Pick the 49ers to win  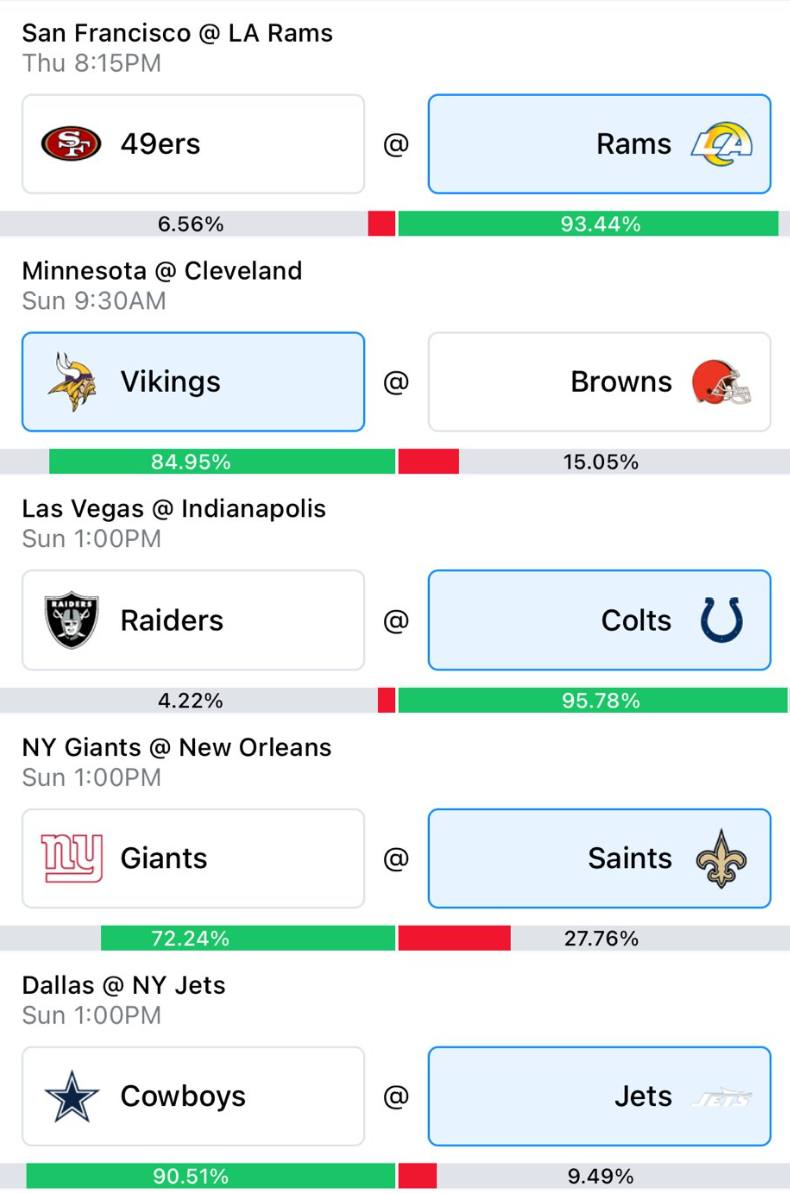click(x=194, y=144)
